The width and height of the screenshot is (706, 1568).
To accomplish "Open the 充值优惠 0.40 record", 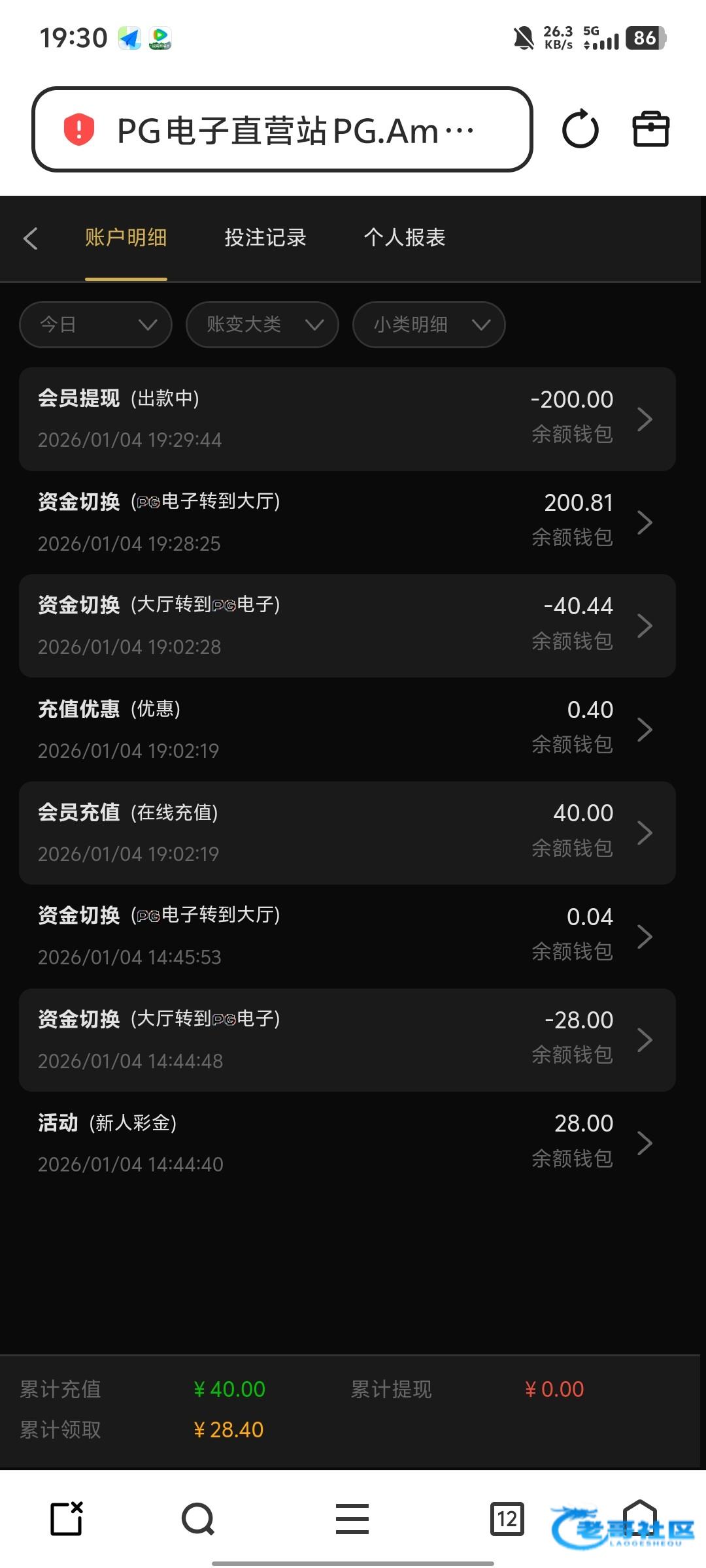I will point(347,729).
